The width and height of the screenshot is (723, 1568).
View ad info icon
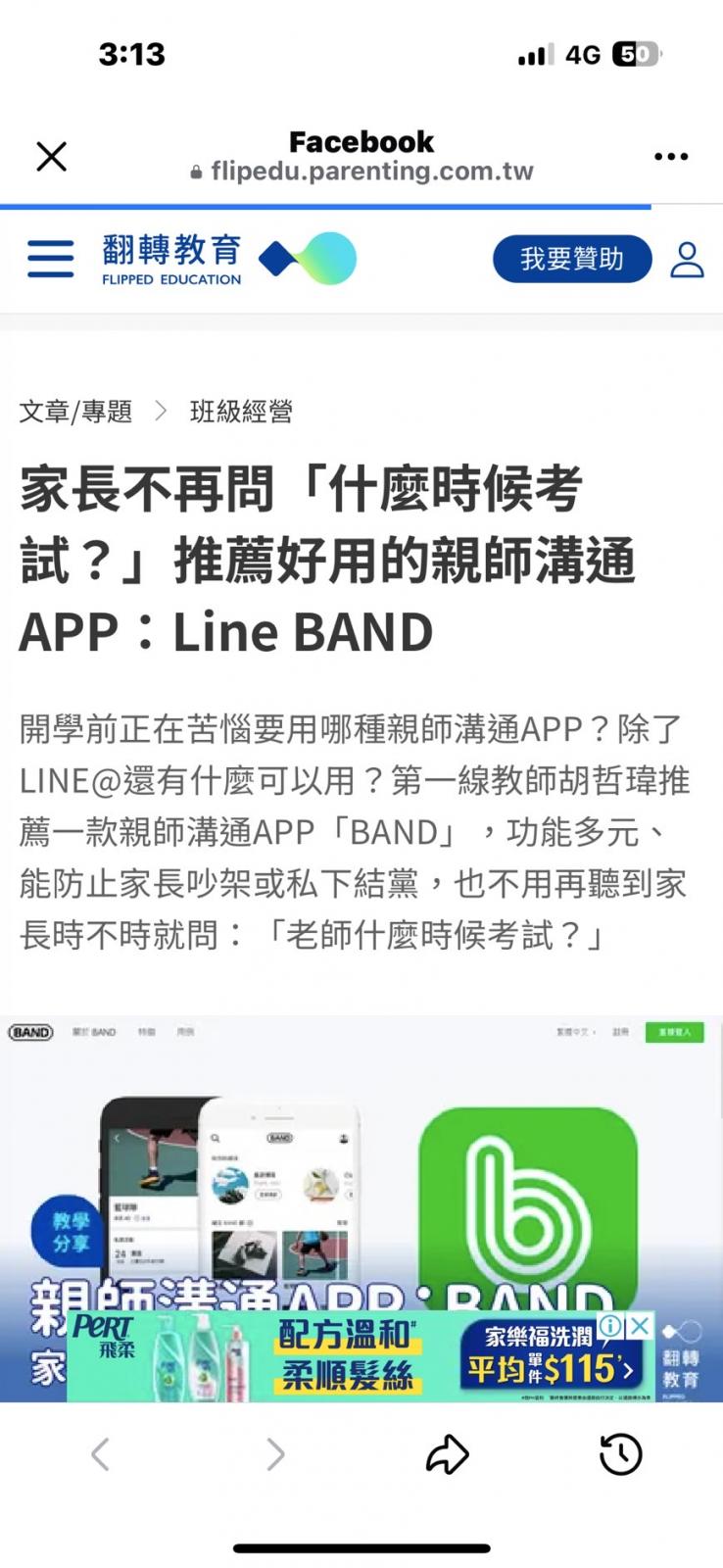(x=610, y=1326)
